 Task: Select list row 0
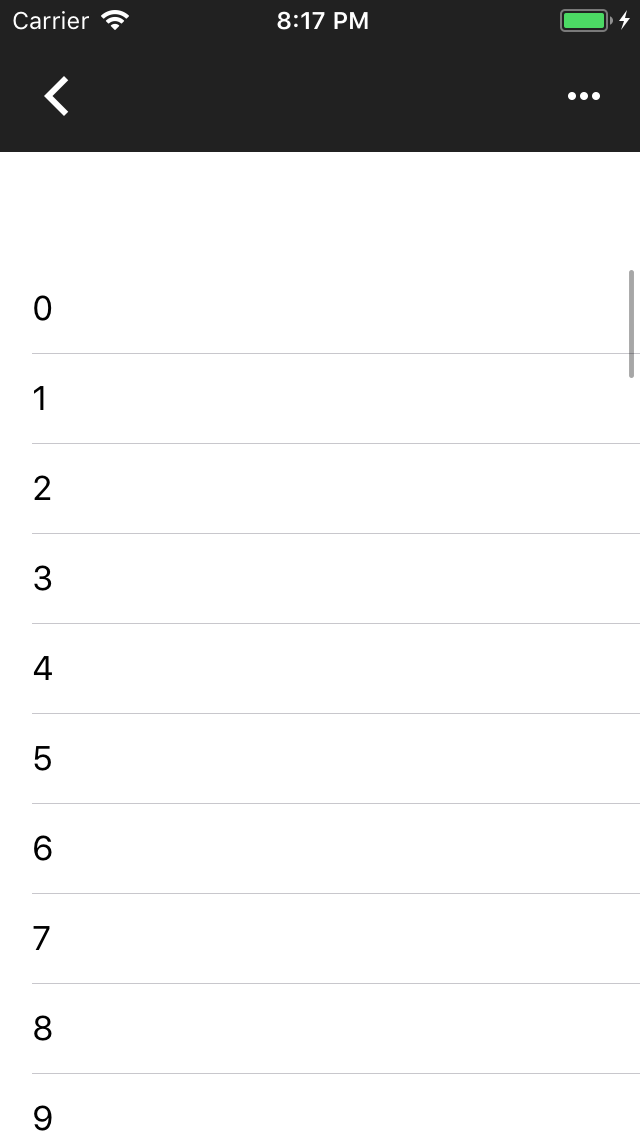pyautogui.click(x=320, y=309)
